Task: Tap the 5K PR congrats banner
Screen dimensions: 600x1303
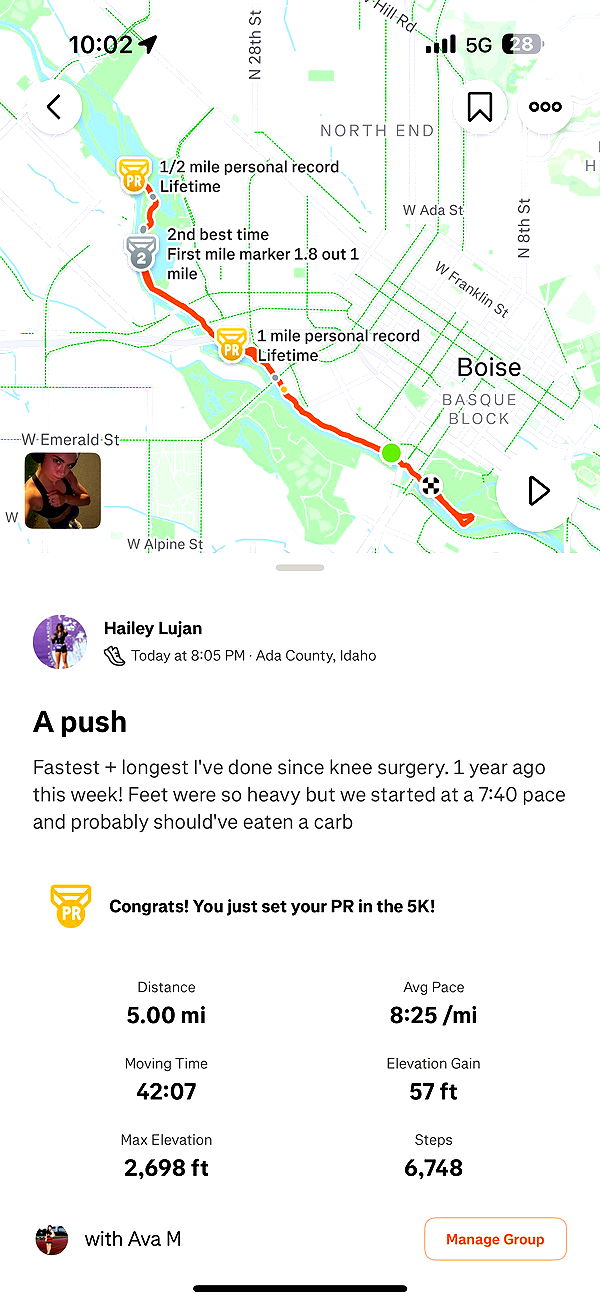Action: [x=271, y=907]
